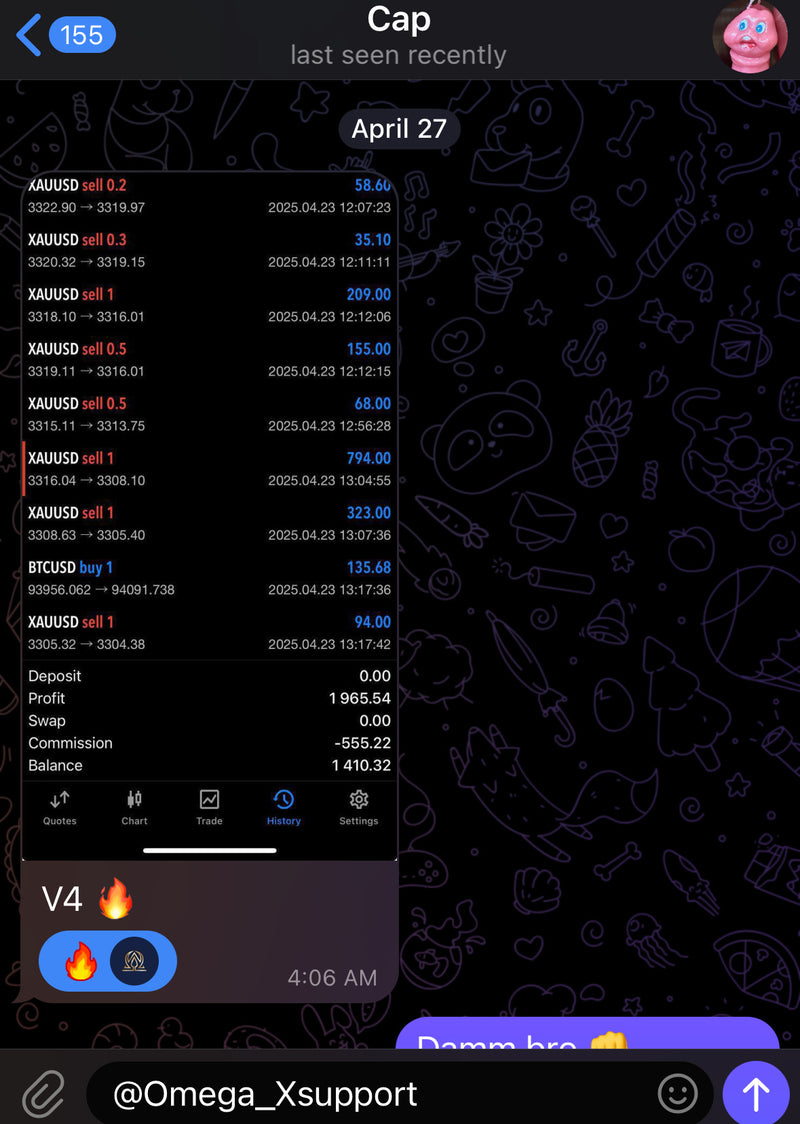Open Cap's profile picture

[749, 37]
